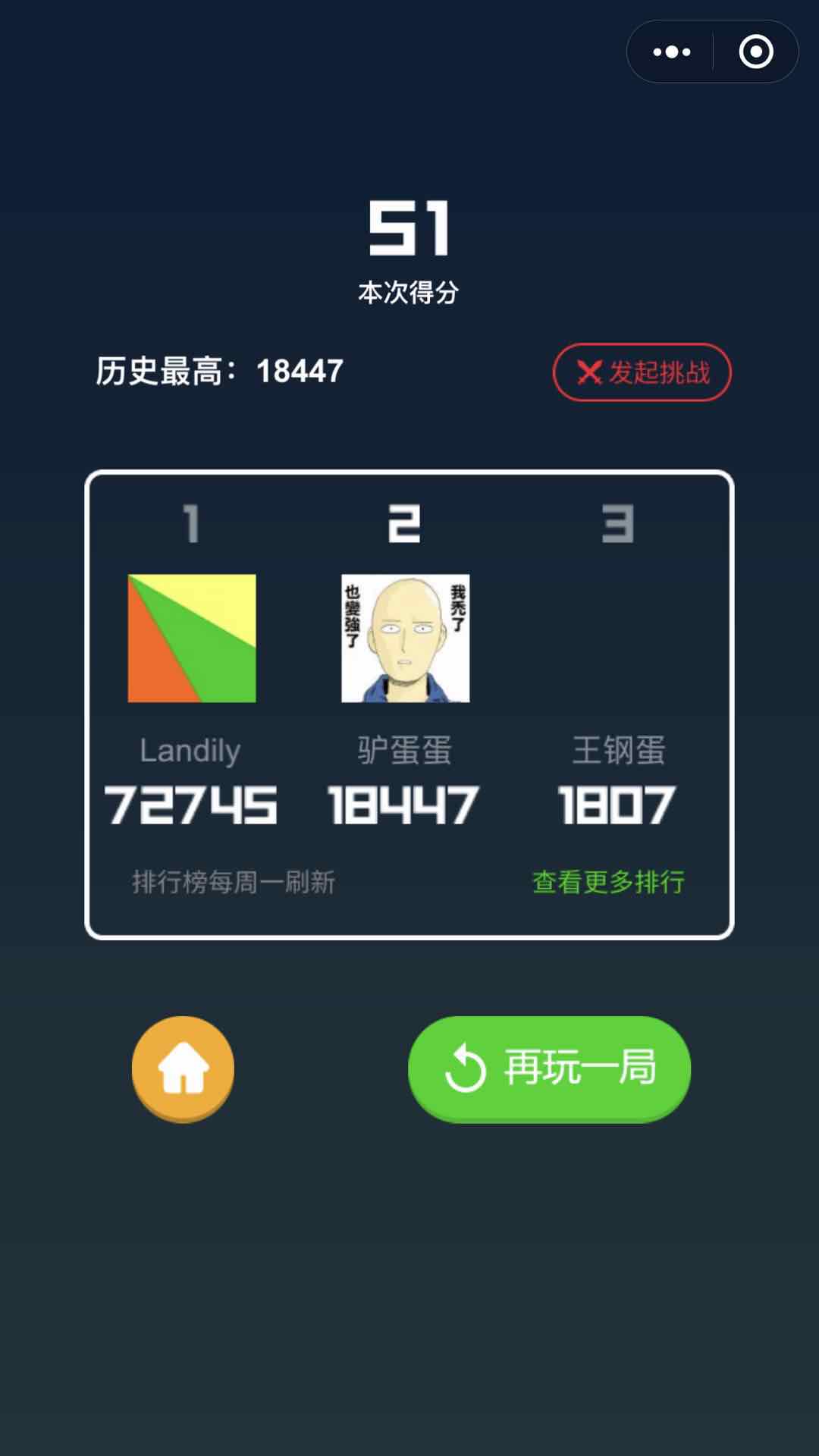
Task: Close the mini program with the circle button
Action: click(755, 52)
